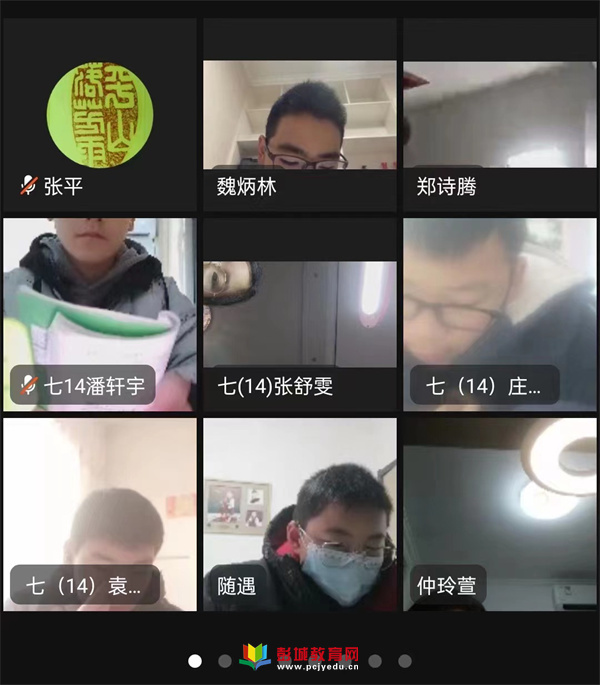Tap 仲玲萱's video tile
The height and width of the screenshot is (685, 600).
(x=500, y=515)
